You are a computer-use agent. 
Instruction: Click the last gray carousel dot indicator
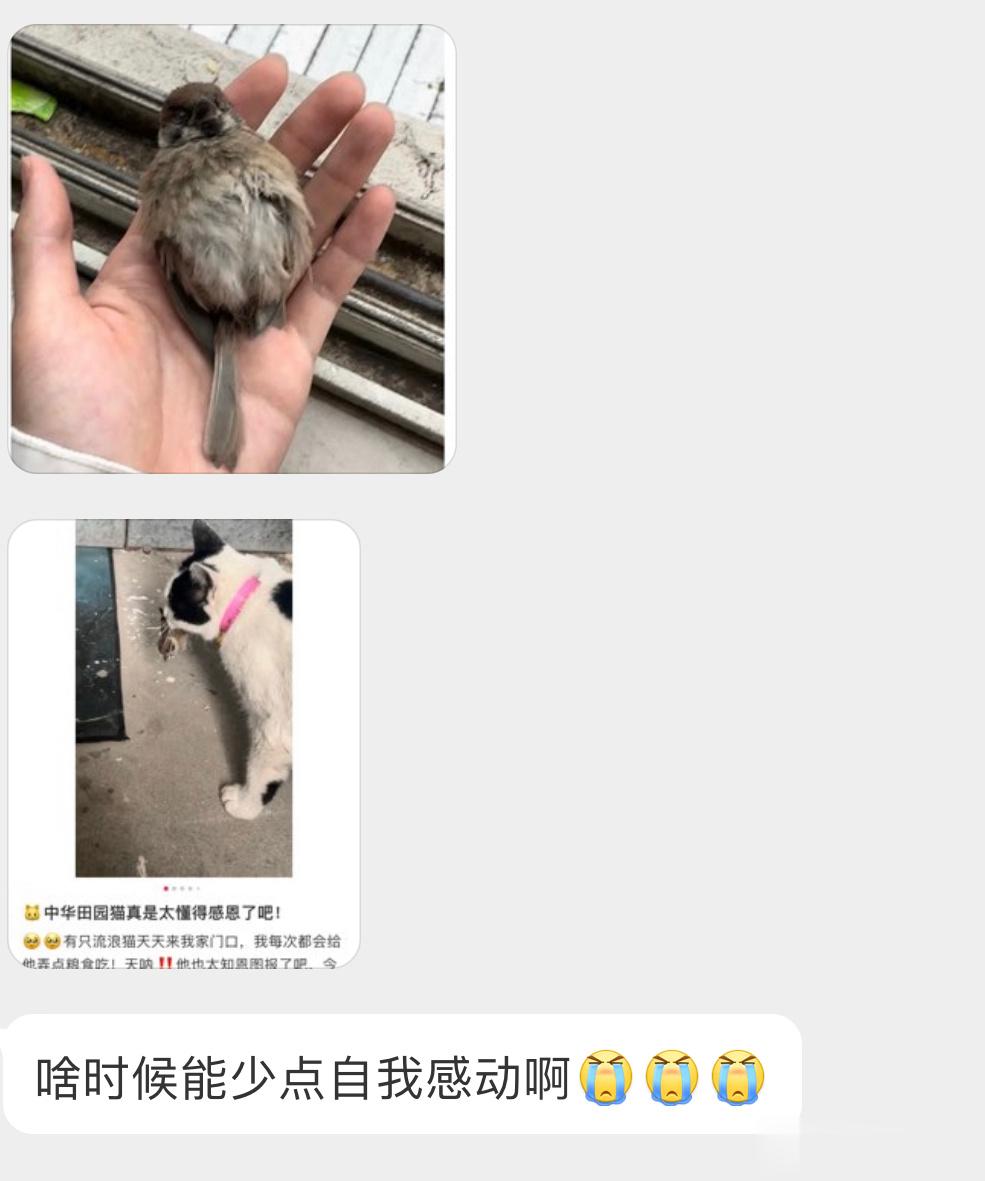tap(198, 886)
